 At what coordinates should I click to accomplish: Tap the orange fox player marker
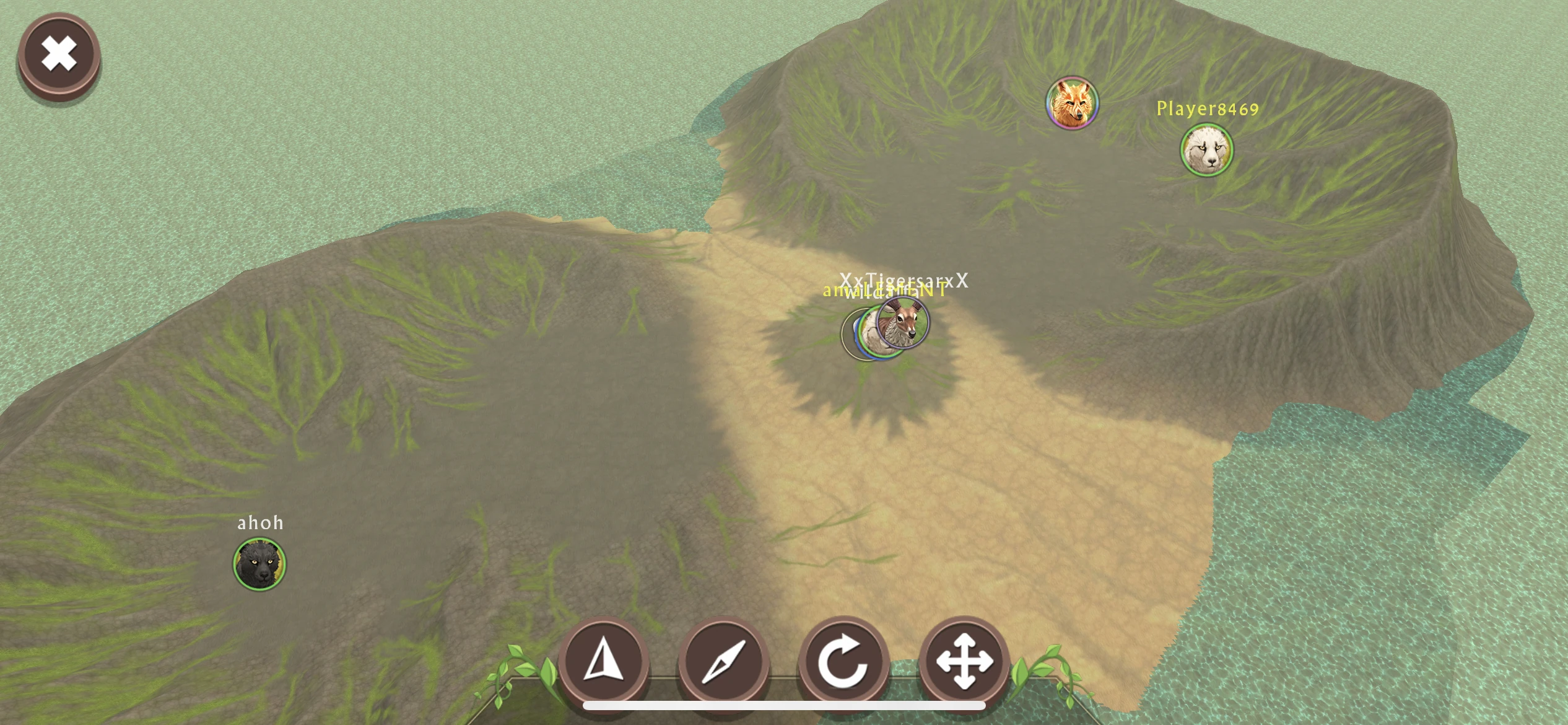(1073, 103)
